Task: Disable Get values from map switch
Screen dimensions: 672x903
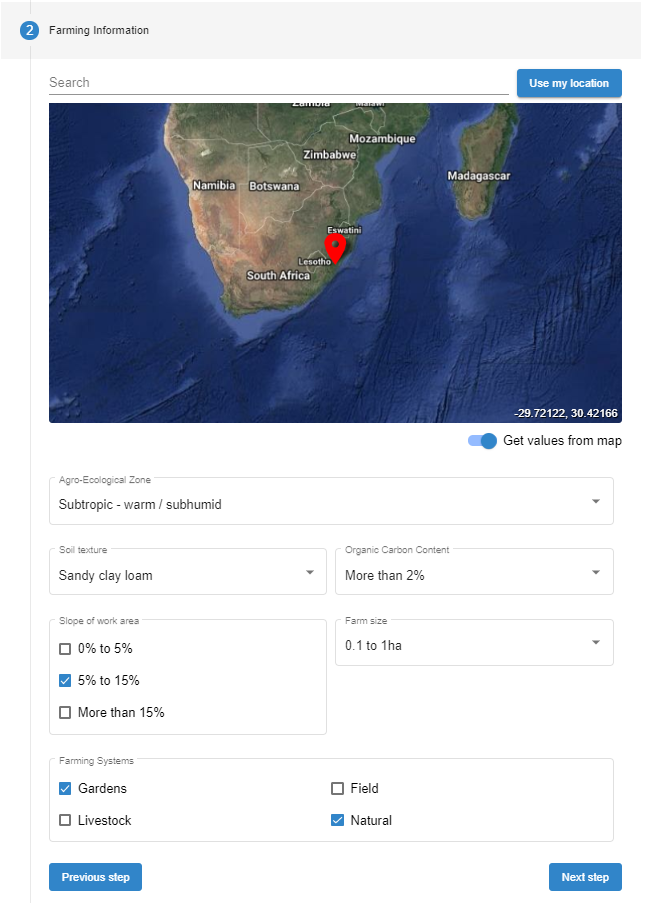Action: coord(483,441)
